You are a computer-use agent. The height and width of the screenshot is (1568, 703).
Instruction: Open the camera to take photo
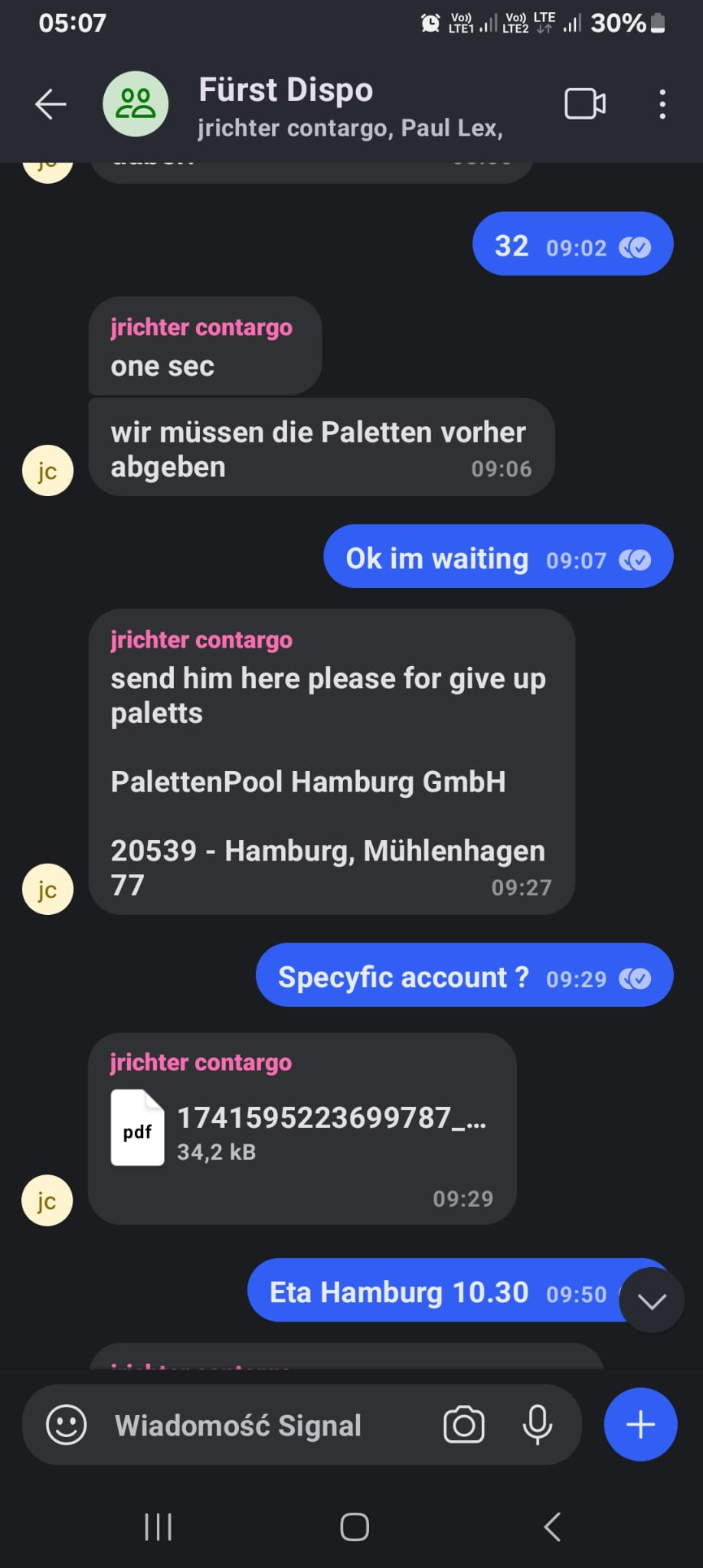[464, 1425]
